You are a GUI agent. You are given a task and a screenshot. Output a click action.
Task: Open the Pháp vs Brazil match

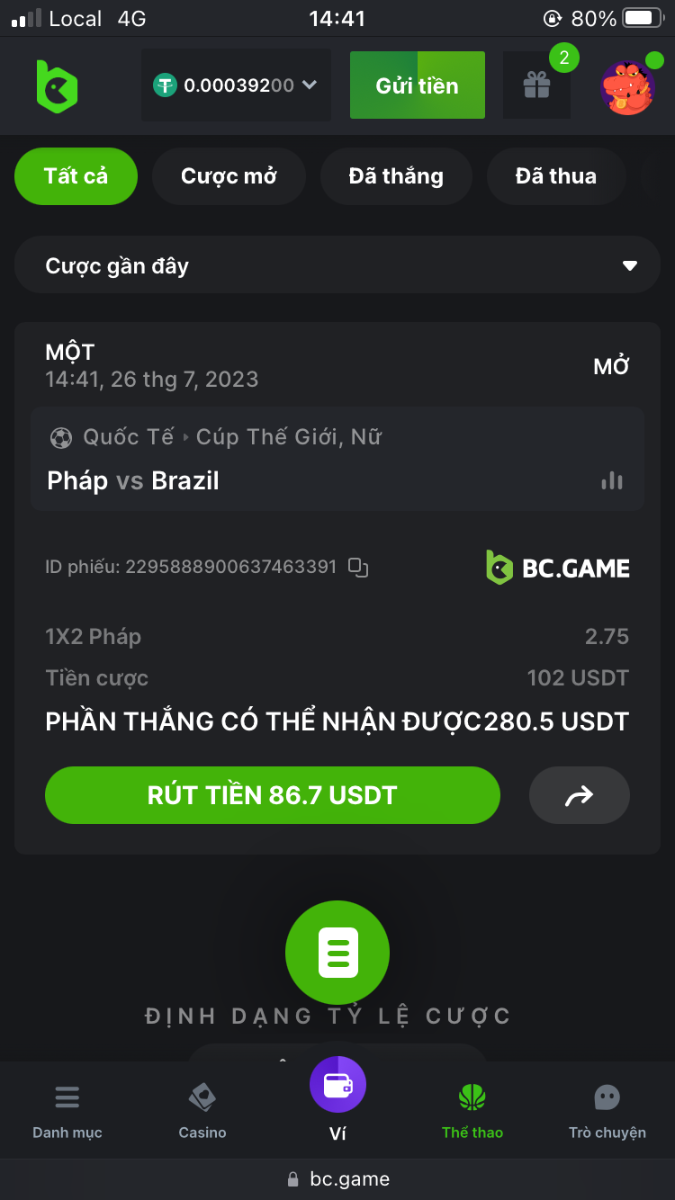pos(134,481)
